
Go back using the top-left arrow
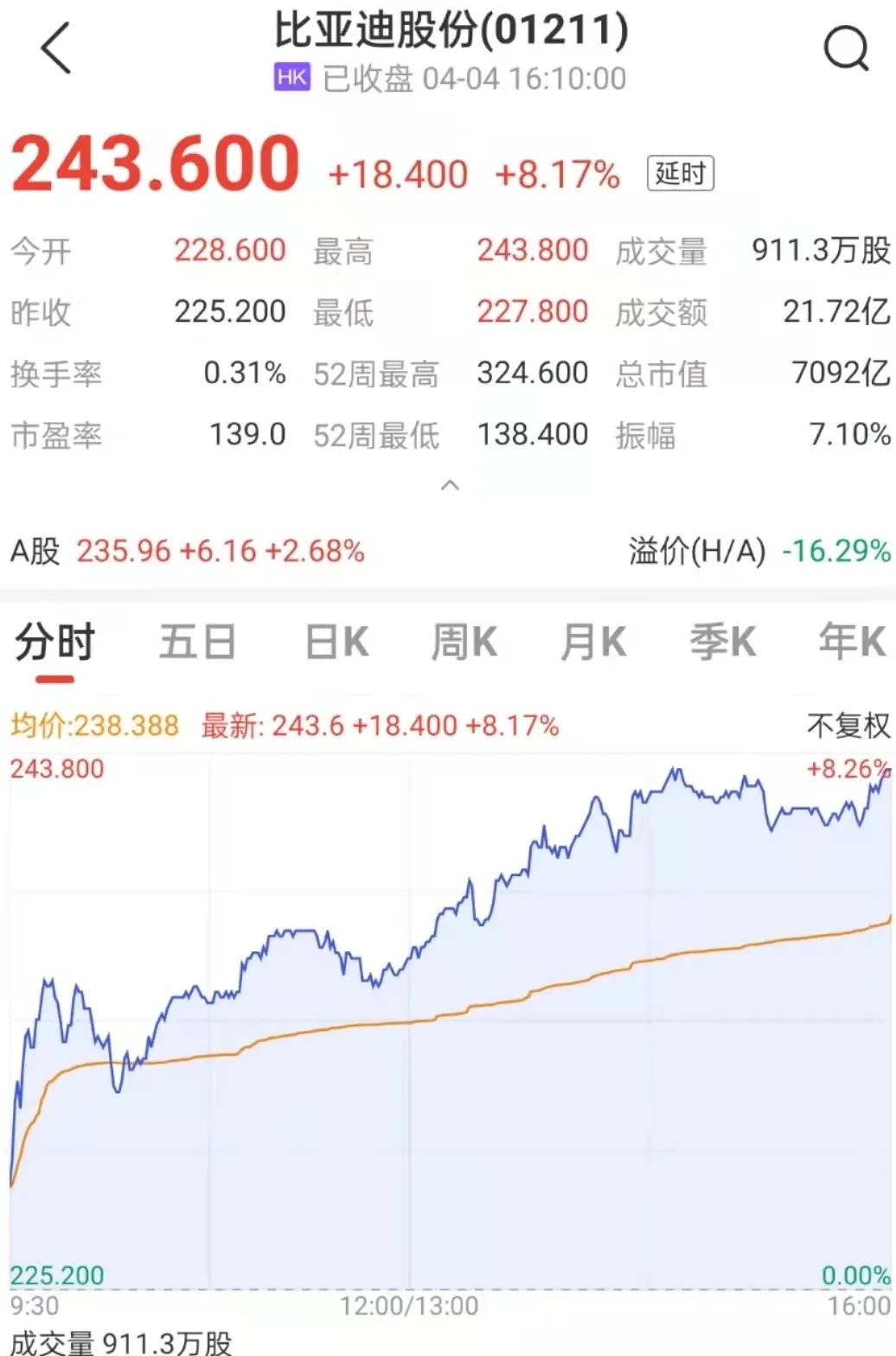tap(56, 49)
